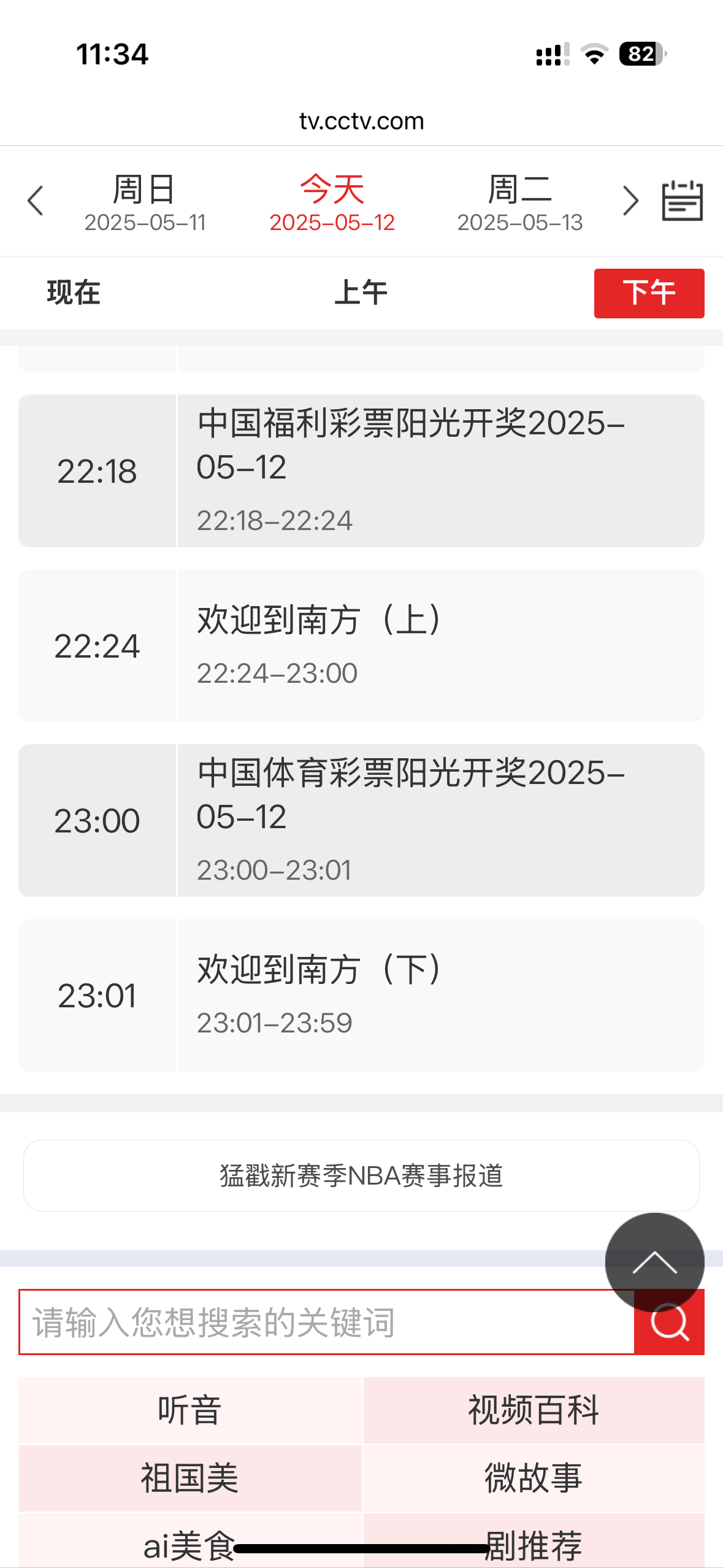The image size is (723, 1568).
Task: Select 周二 2025-05-13 schedule
Action: click(519, 203)
